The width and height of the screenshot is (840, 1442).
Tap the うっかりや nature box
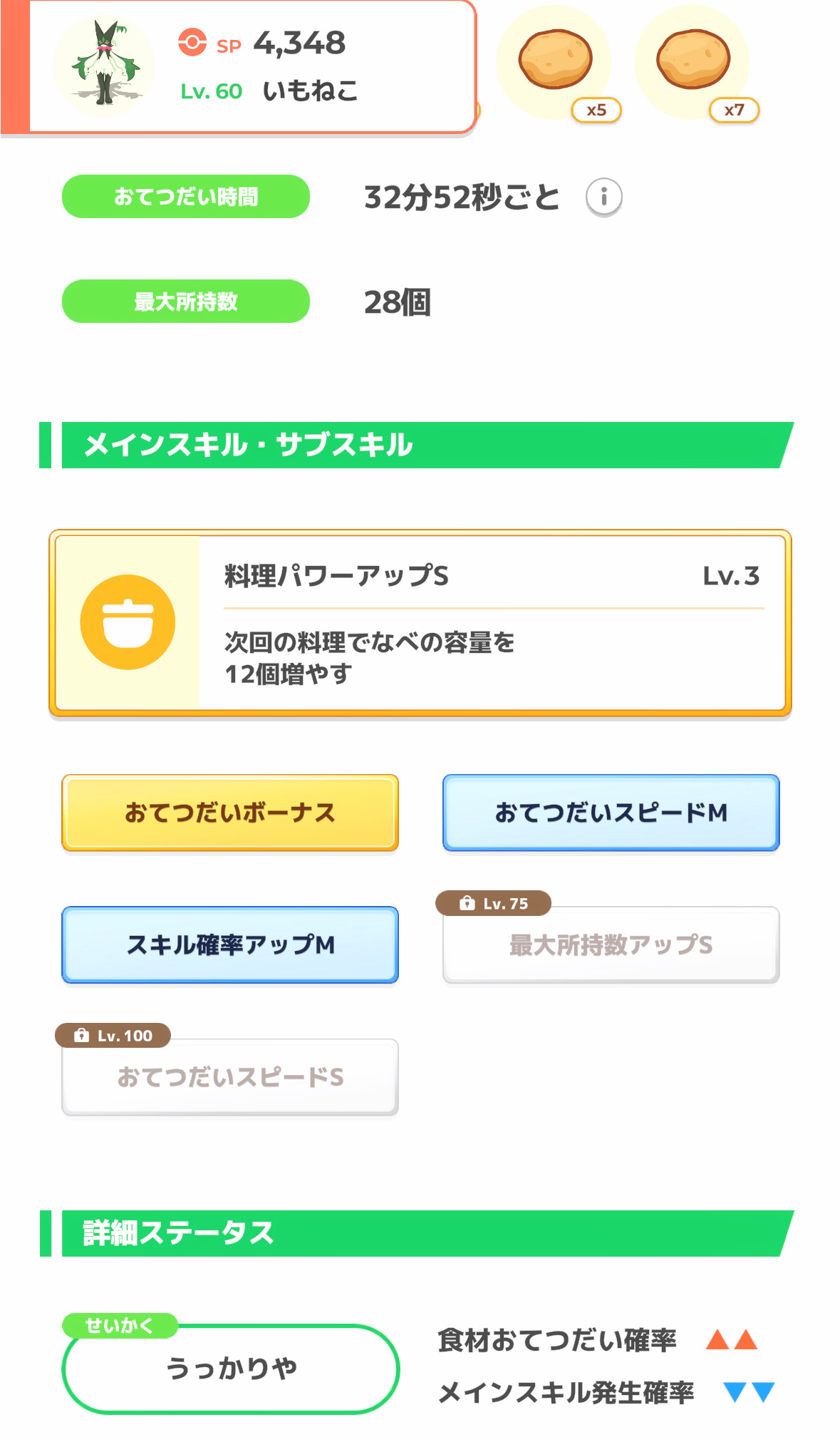231,1369
